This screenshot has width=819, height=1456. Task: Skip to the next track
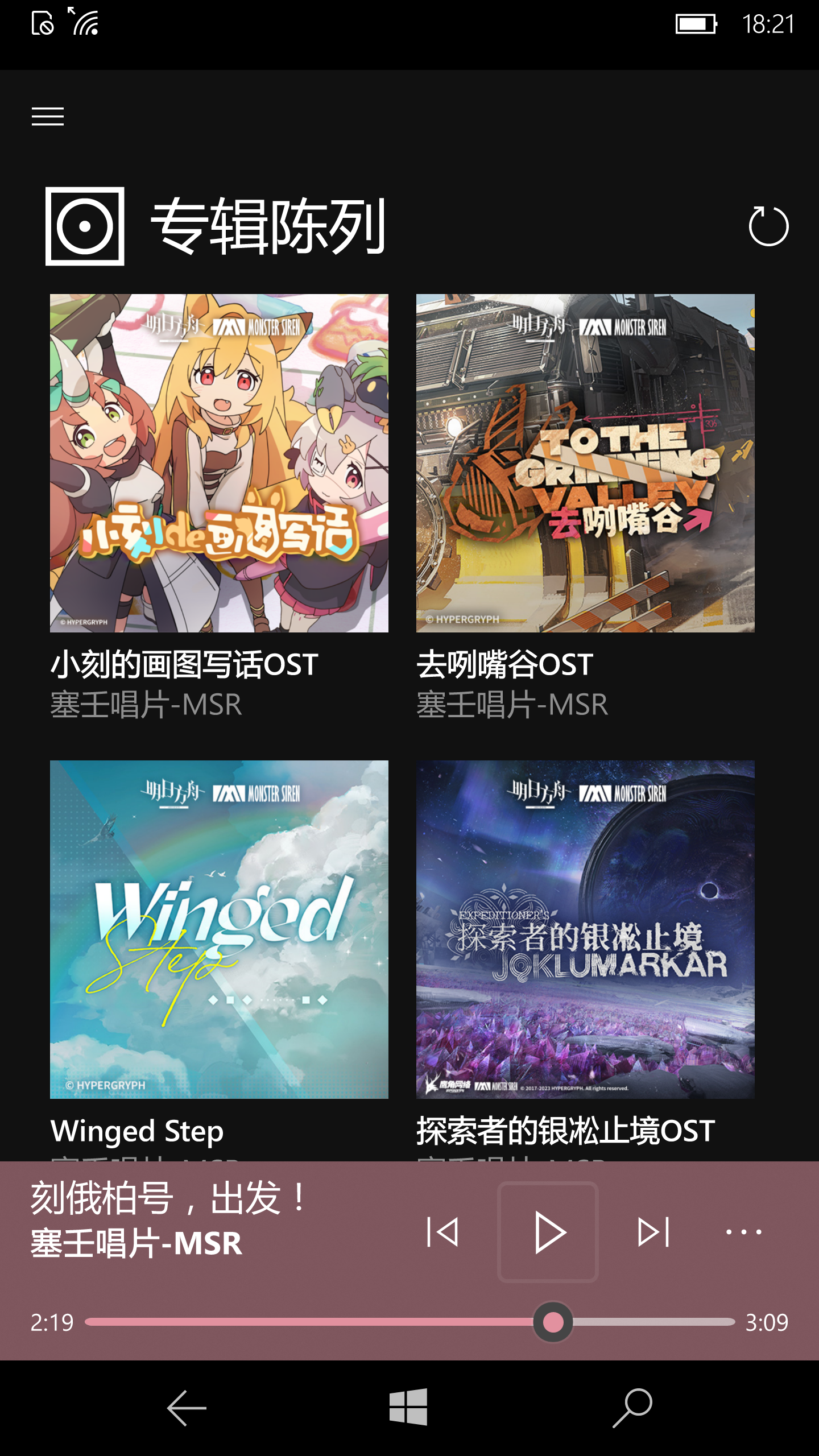point(653,1232)
